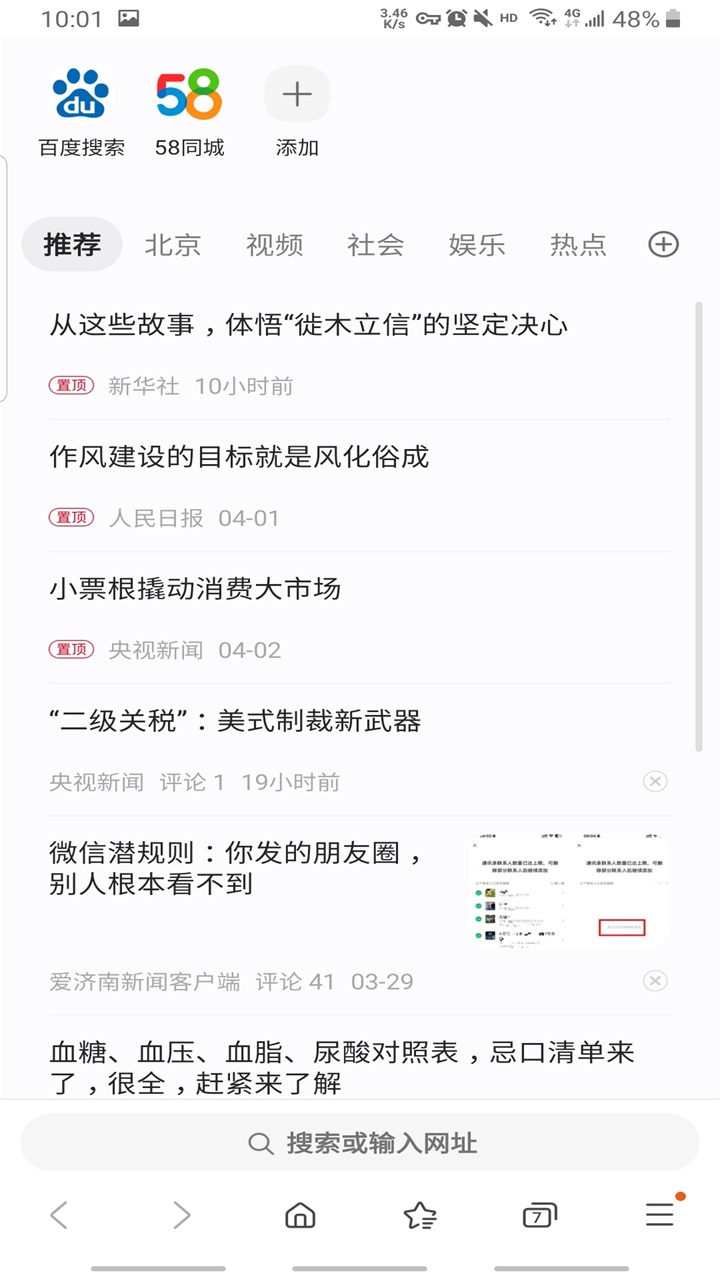720x1280 pixels.
Task: Expand more channels with the circled plus
Action: tap(662, 244)
